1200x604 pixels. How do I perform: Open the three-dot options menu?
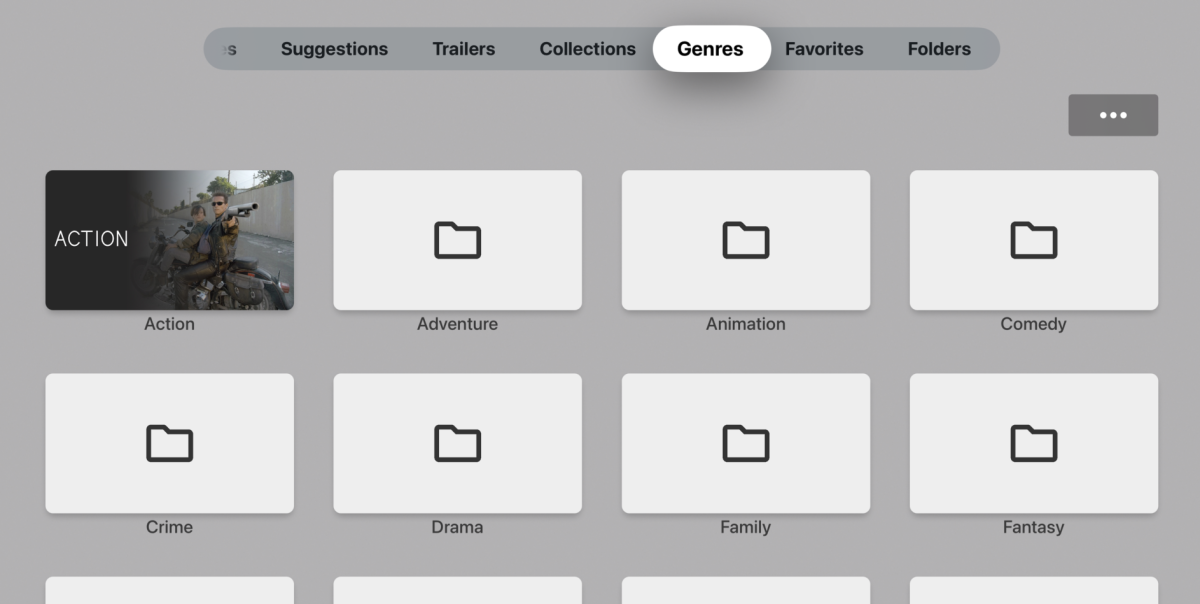[1113, 115]
